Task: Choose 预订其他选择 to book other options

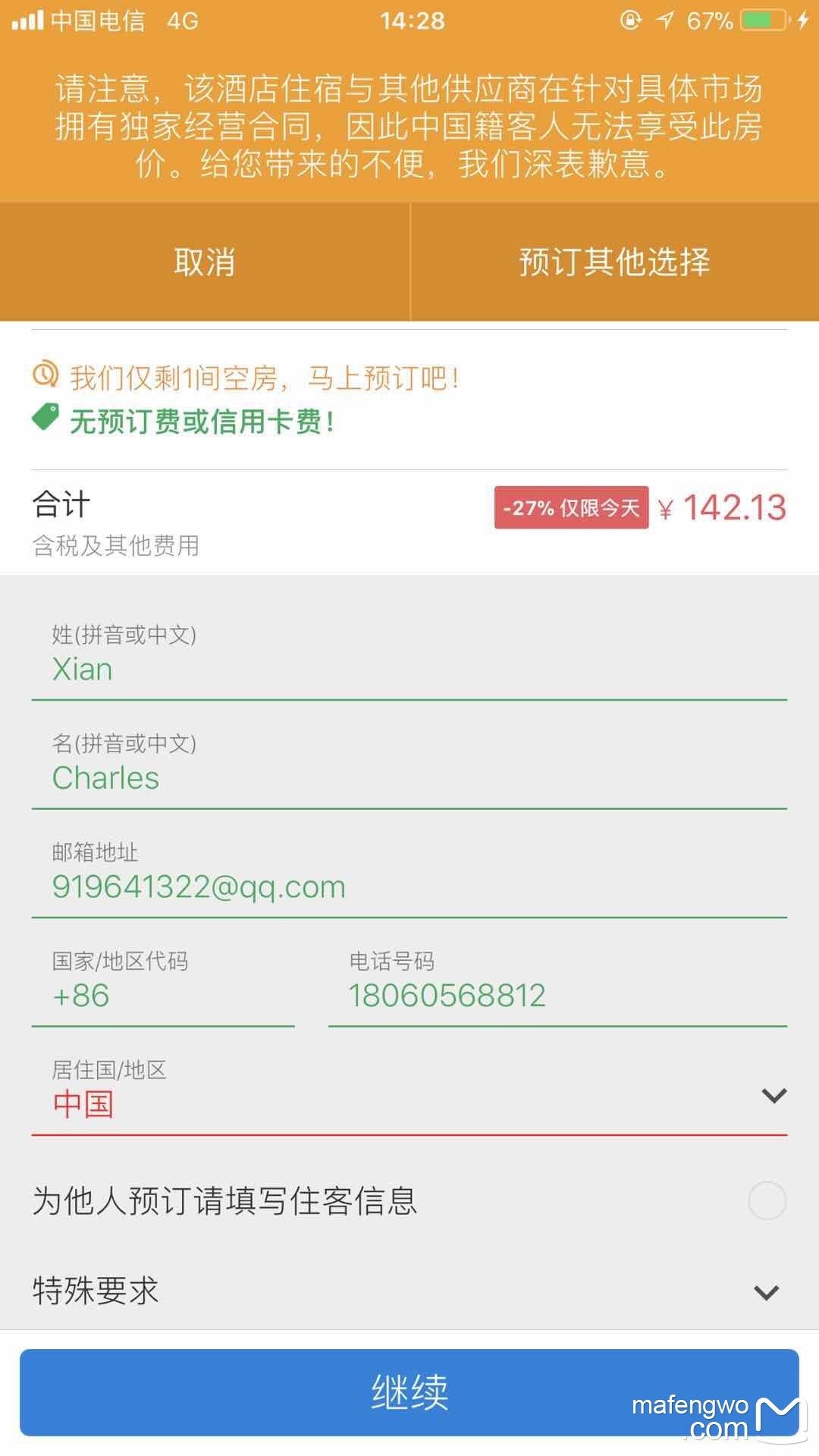Action: click(x=615, y=262)
